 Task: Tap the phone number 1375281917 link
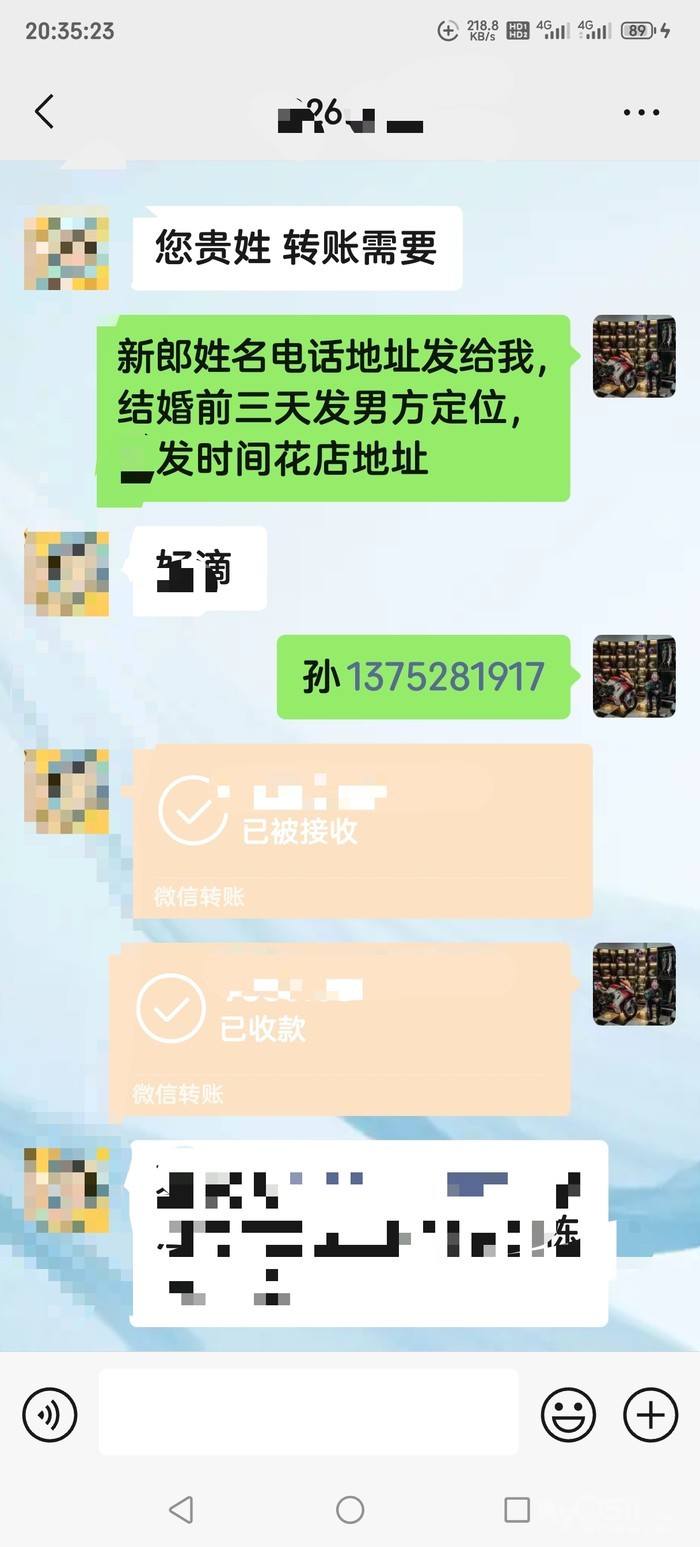(x=445, y=677)
